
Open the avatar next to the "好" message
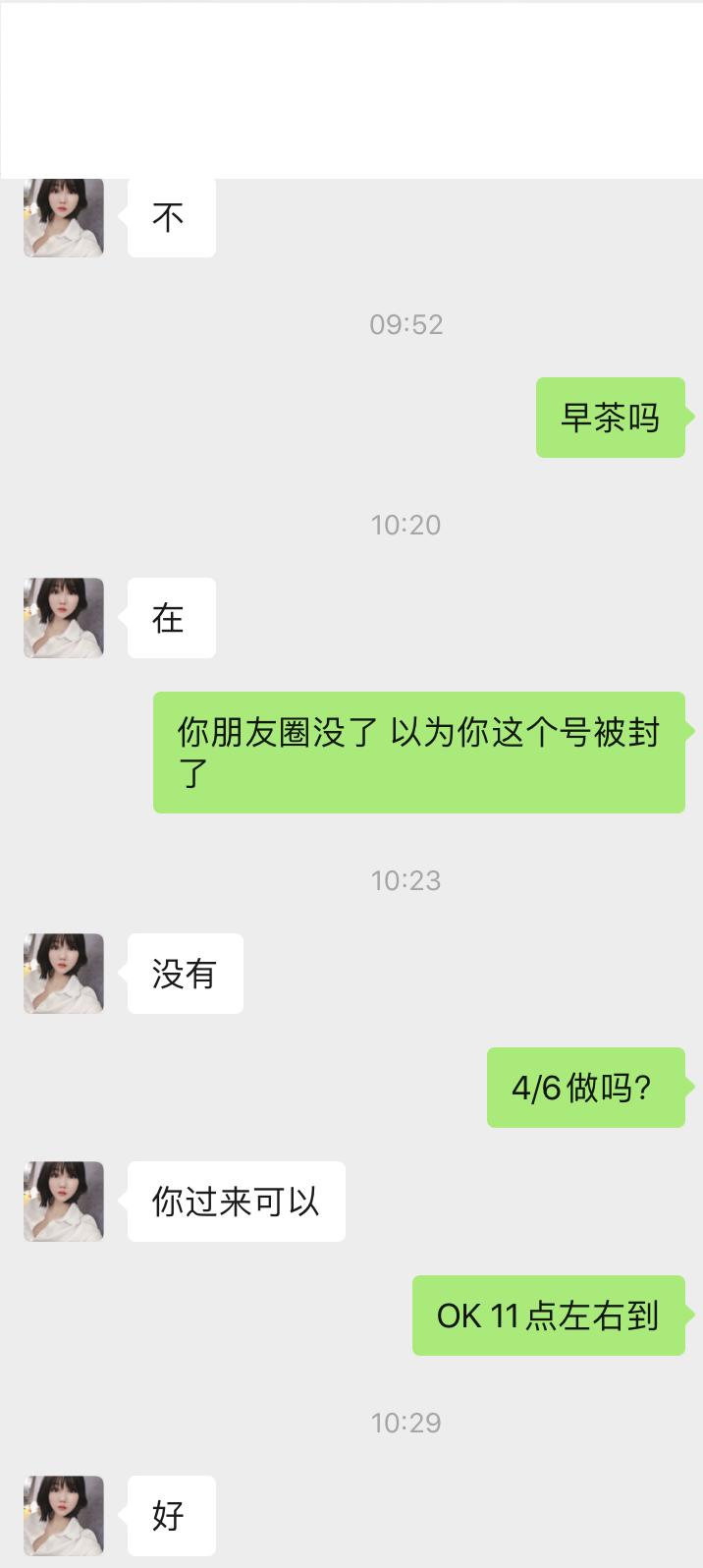click(x=64, y=1516)
